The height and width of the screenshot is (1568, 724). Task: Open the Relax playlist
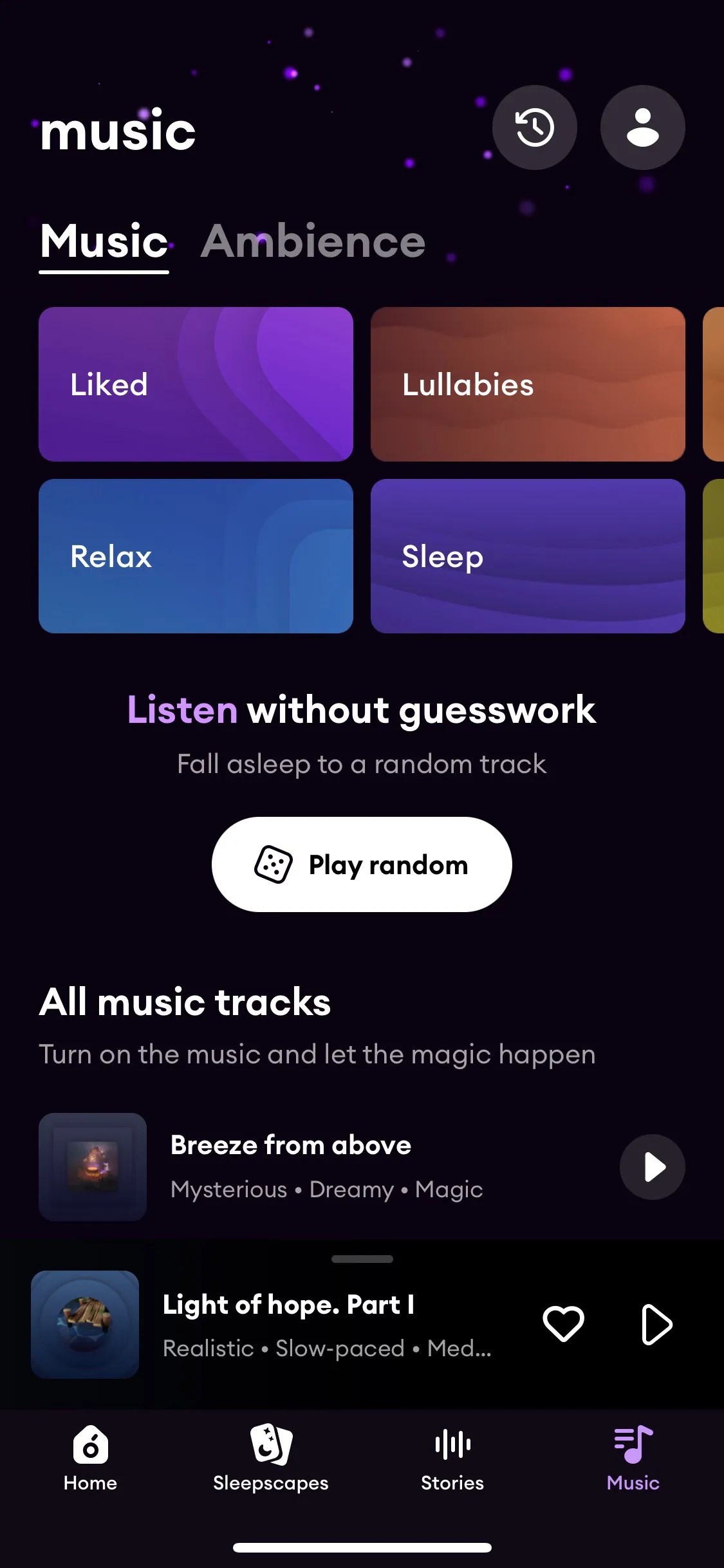(196, 556)
